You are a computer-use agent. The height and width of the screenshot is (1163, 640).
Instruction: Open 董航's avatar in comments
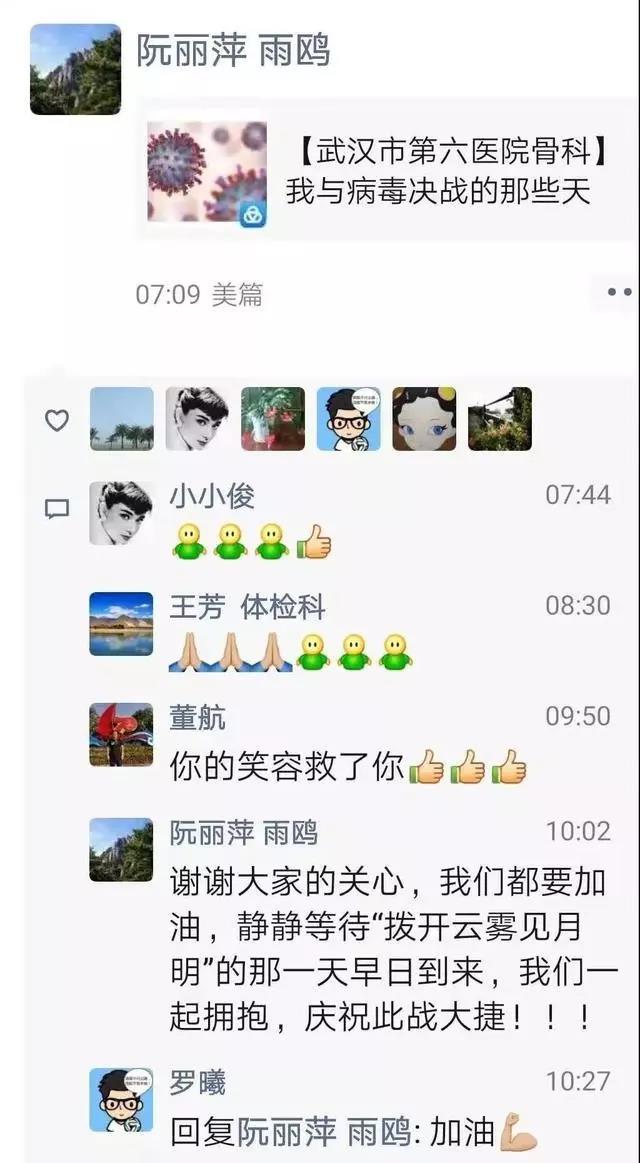(x=121, y=735)
